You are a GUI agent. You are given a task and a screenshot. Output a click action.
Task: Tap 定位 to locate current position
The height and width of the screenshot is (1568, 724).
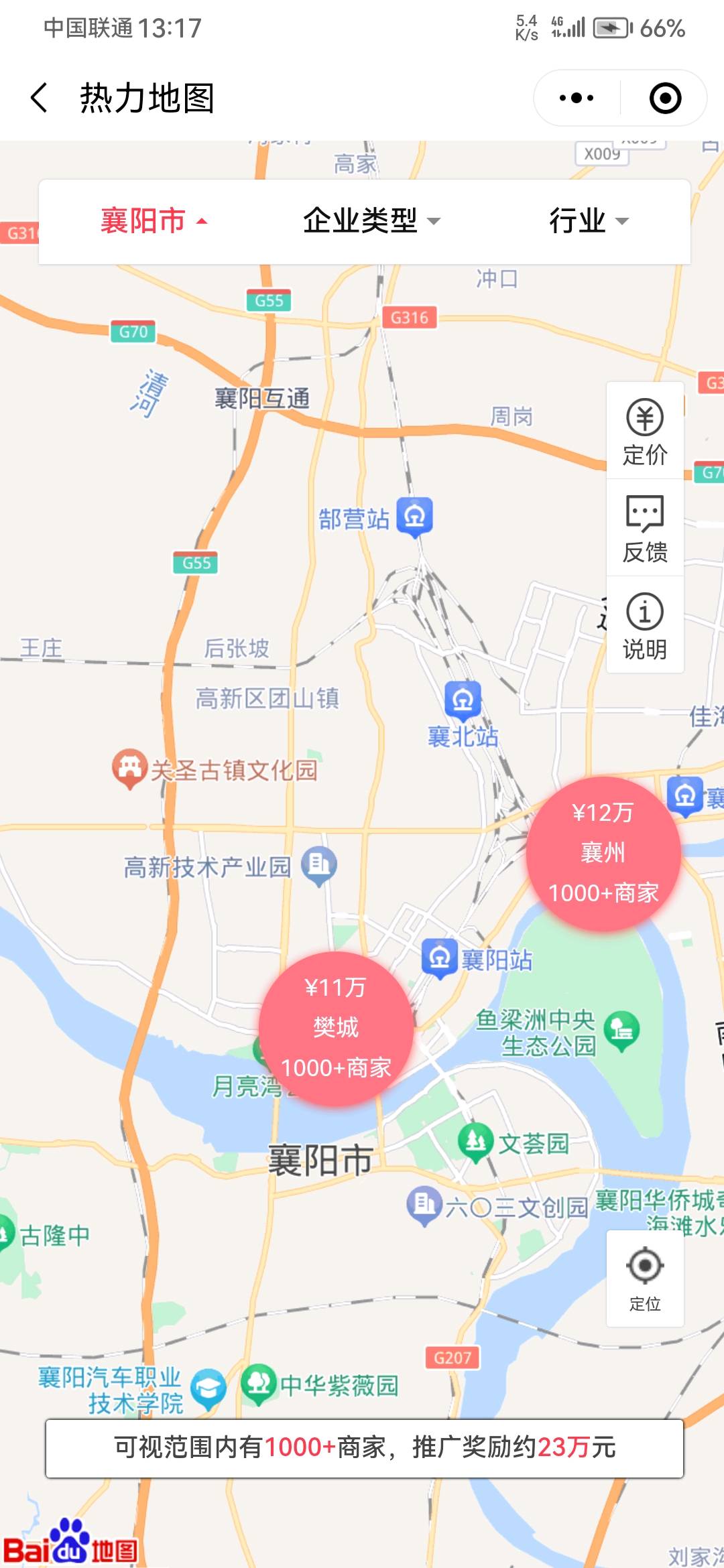pos(645,1278)
